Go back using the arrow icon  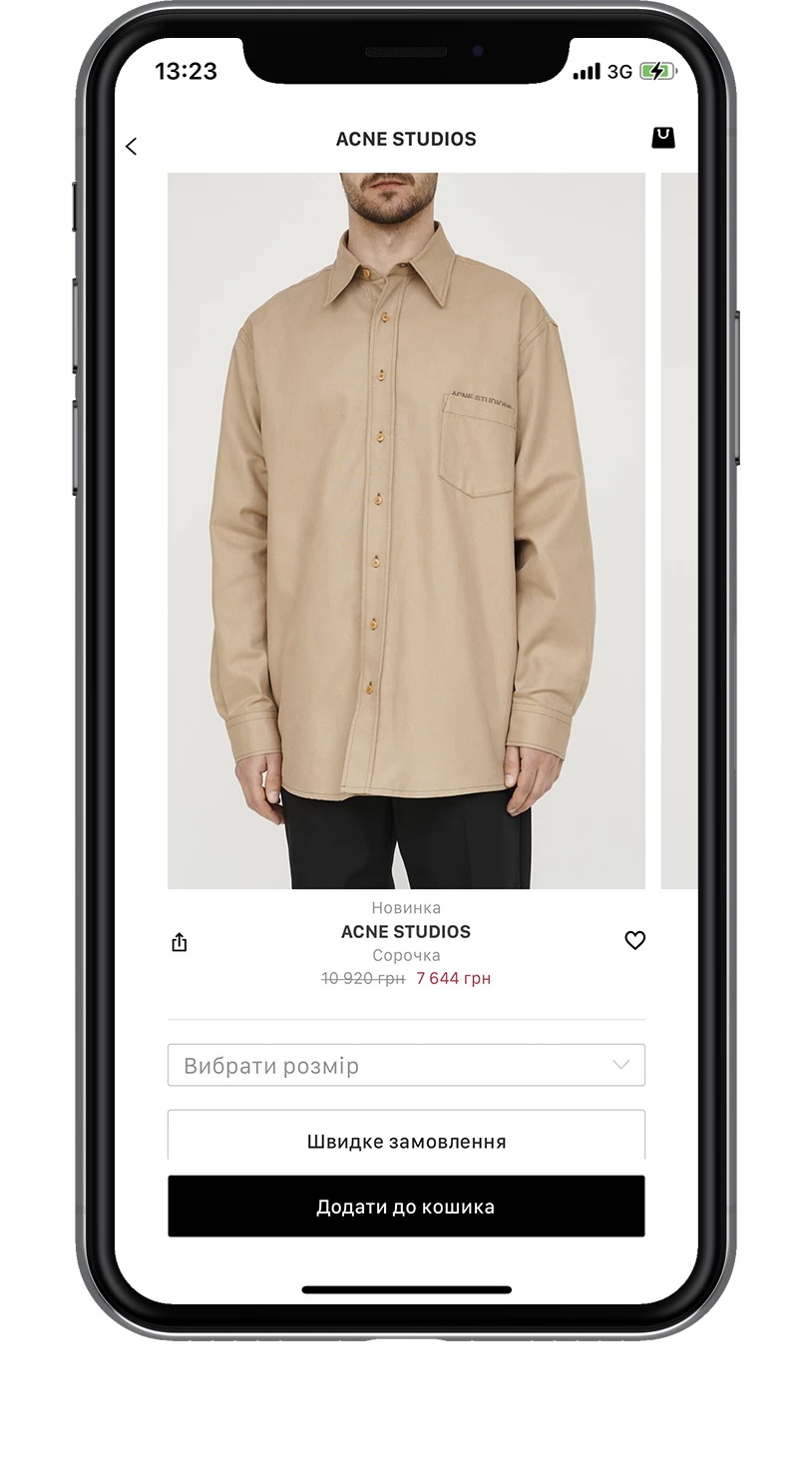point(131,146)
